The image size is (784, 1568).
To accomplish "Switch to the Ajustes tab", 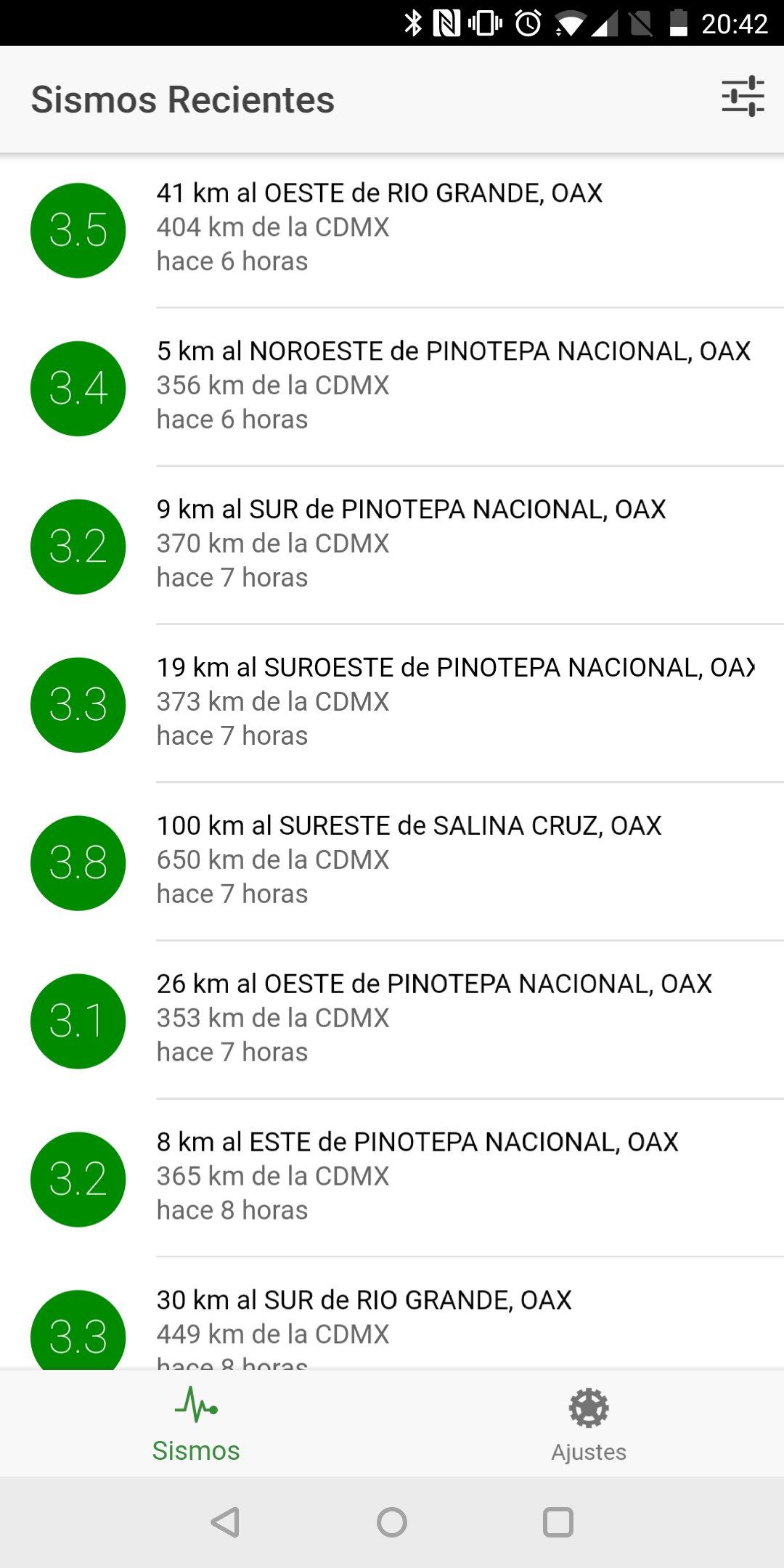I will (x=588, y=1424).
